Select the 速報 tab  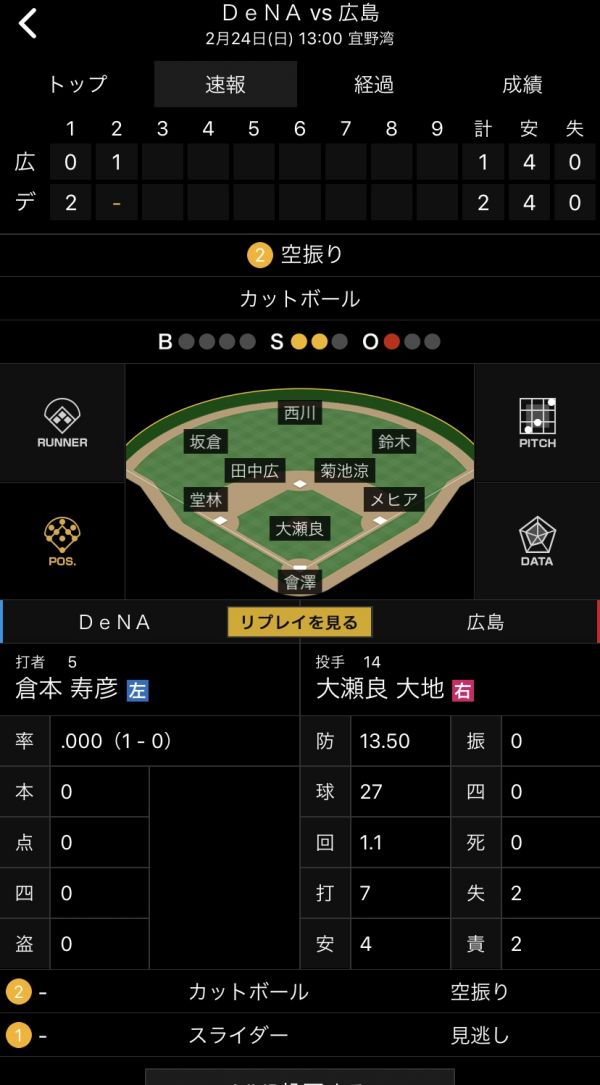click(x=225, y=85)
